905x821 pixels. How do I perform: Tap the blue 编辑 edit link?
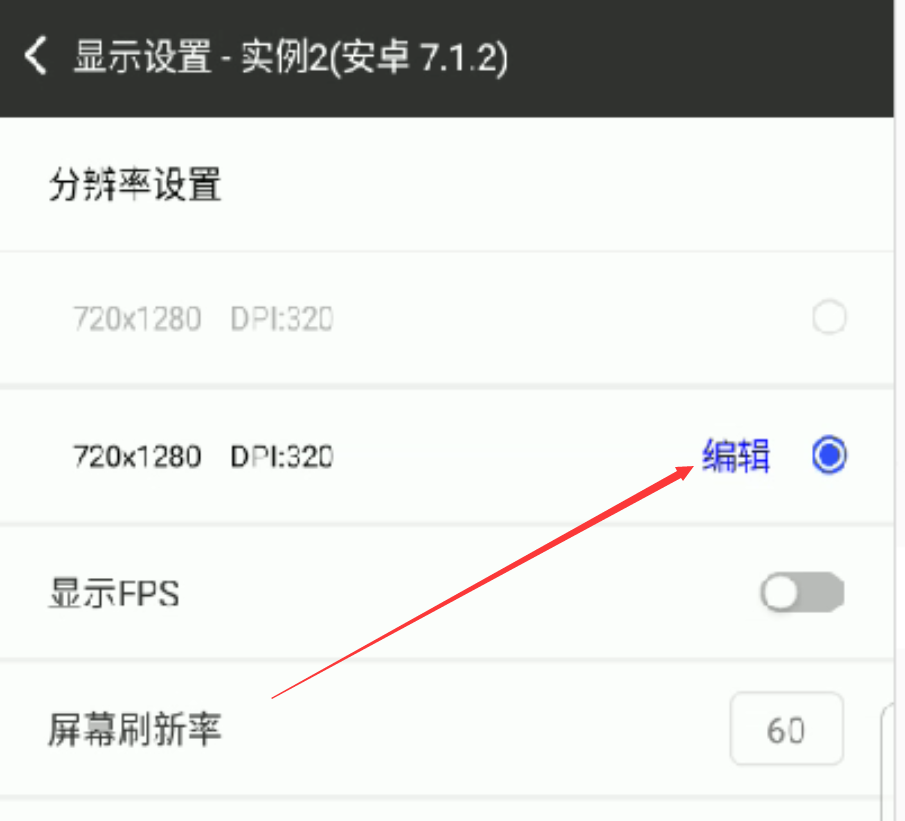[x=736, y=456]
